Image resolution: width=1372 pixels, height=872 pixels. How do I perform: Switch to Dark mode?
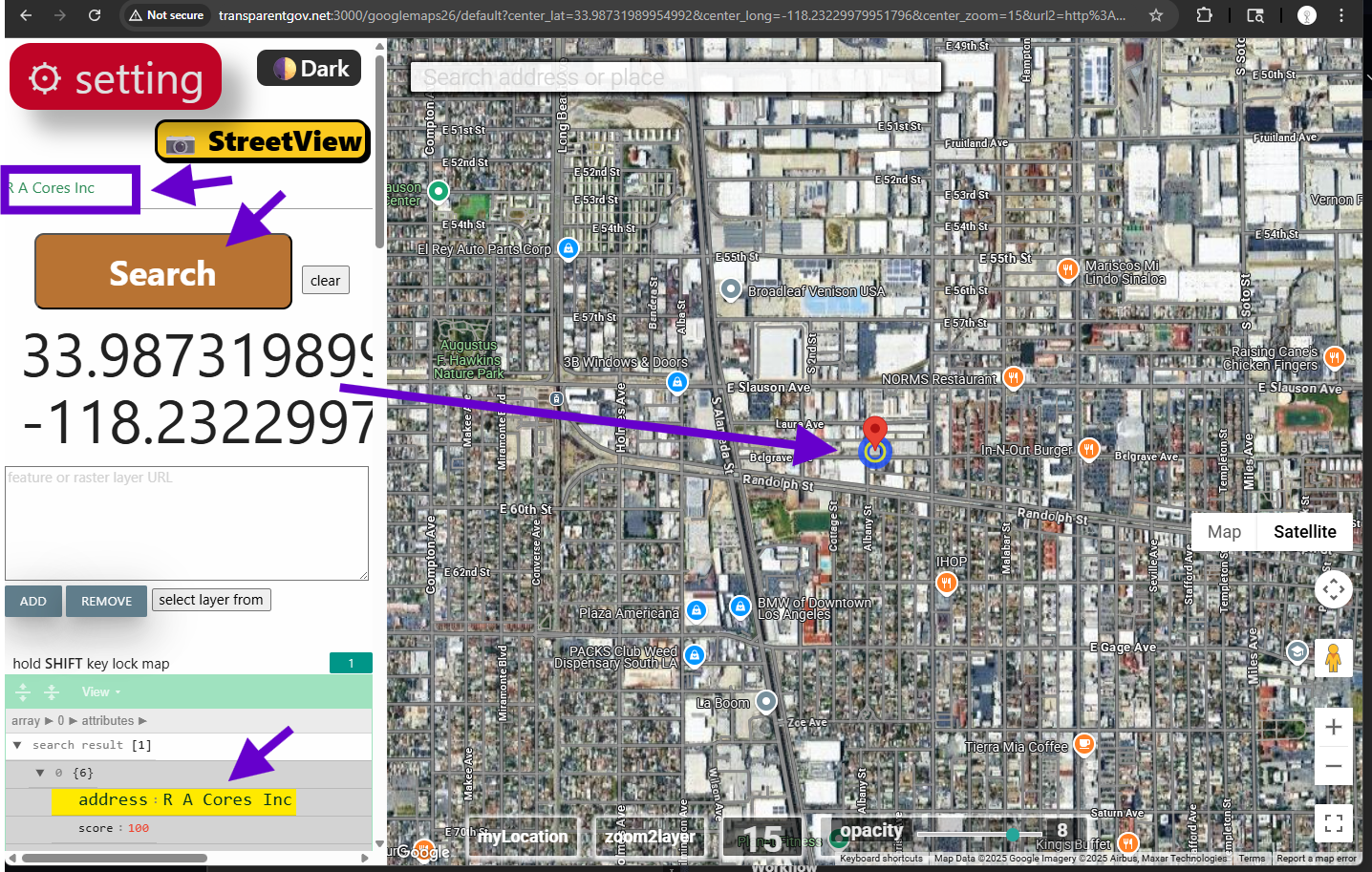310,69
